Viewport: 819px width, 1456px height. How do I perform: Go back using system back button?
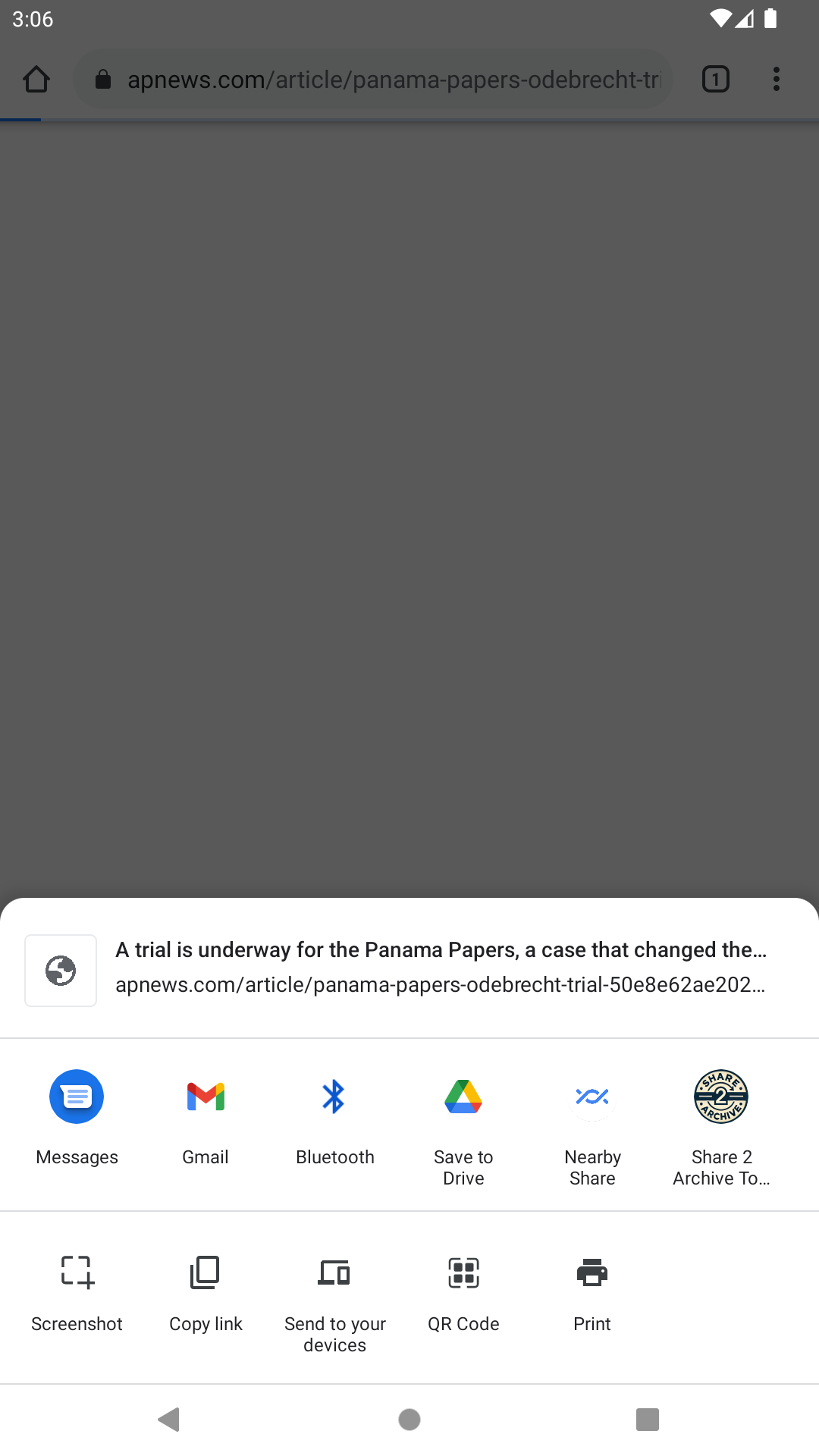(x=169, y=1419)
